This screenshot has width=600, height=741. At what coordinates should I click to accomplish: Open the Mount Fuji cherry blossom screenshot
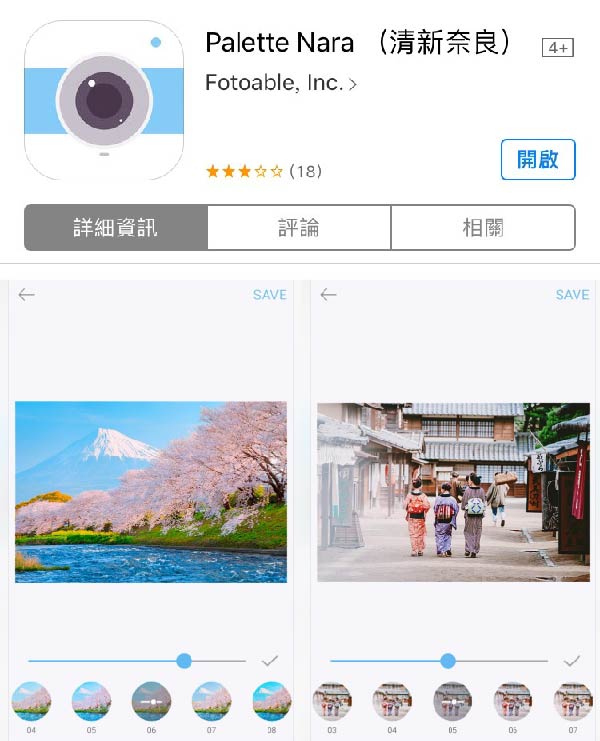[151, 491]
